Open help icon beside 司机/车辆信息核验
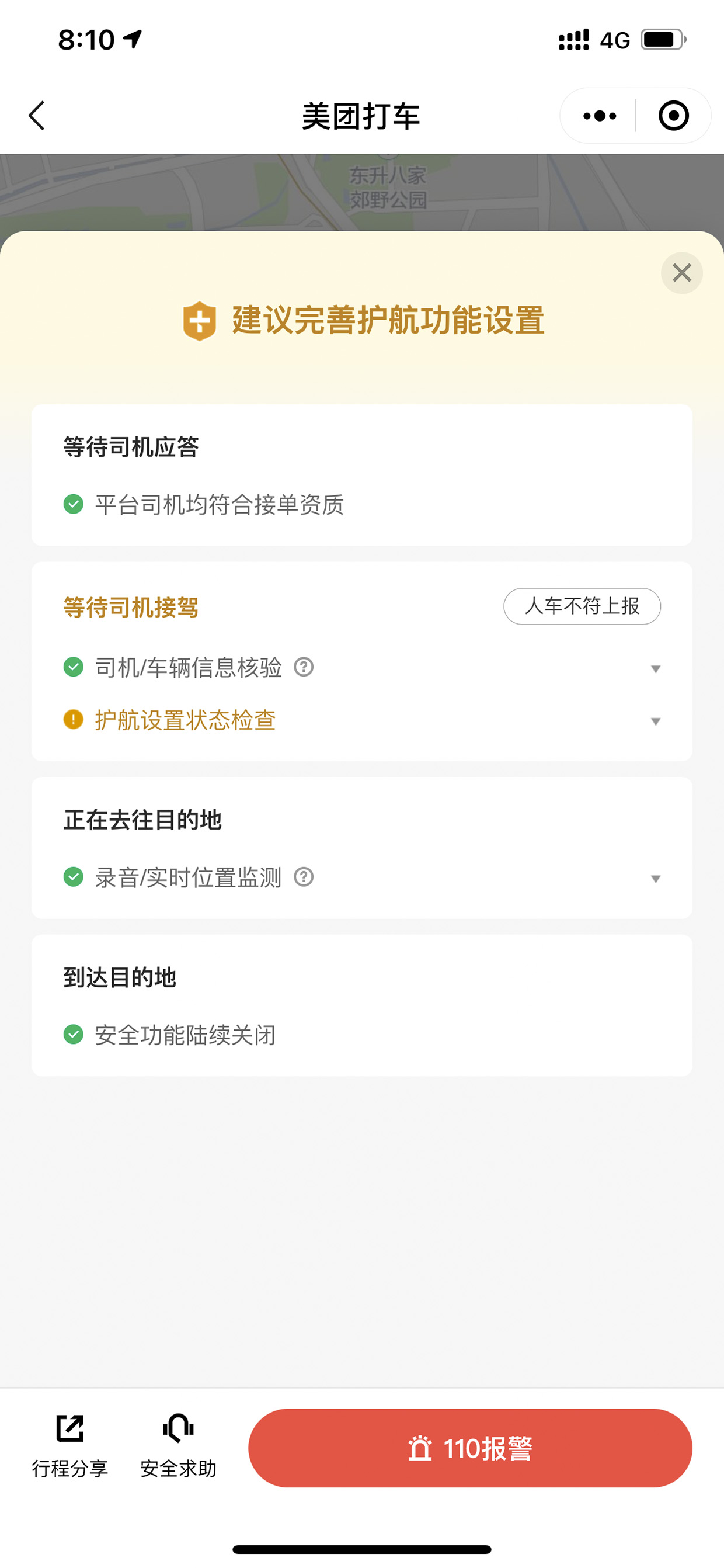Screen dimensions: 724x1568 pos(304,667)
